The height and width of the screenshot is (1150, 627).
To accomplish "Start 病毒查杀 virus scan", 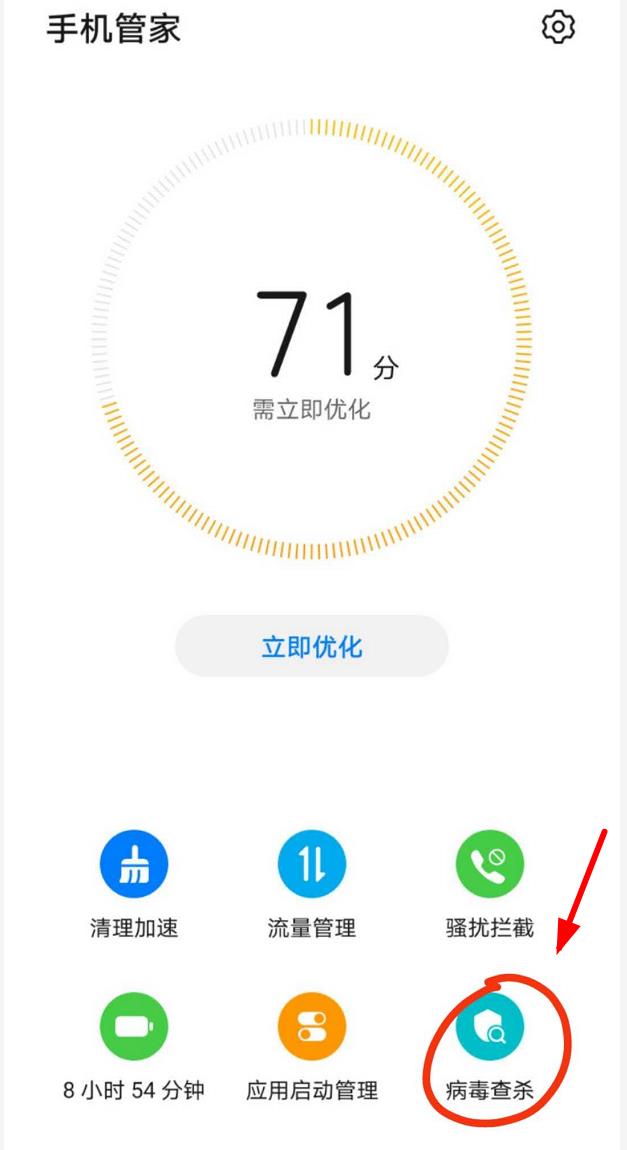I will pos(490,1027).
